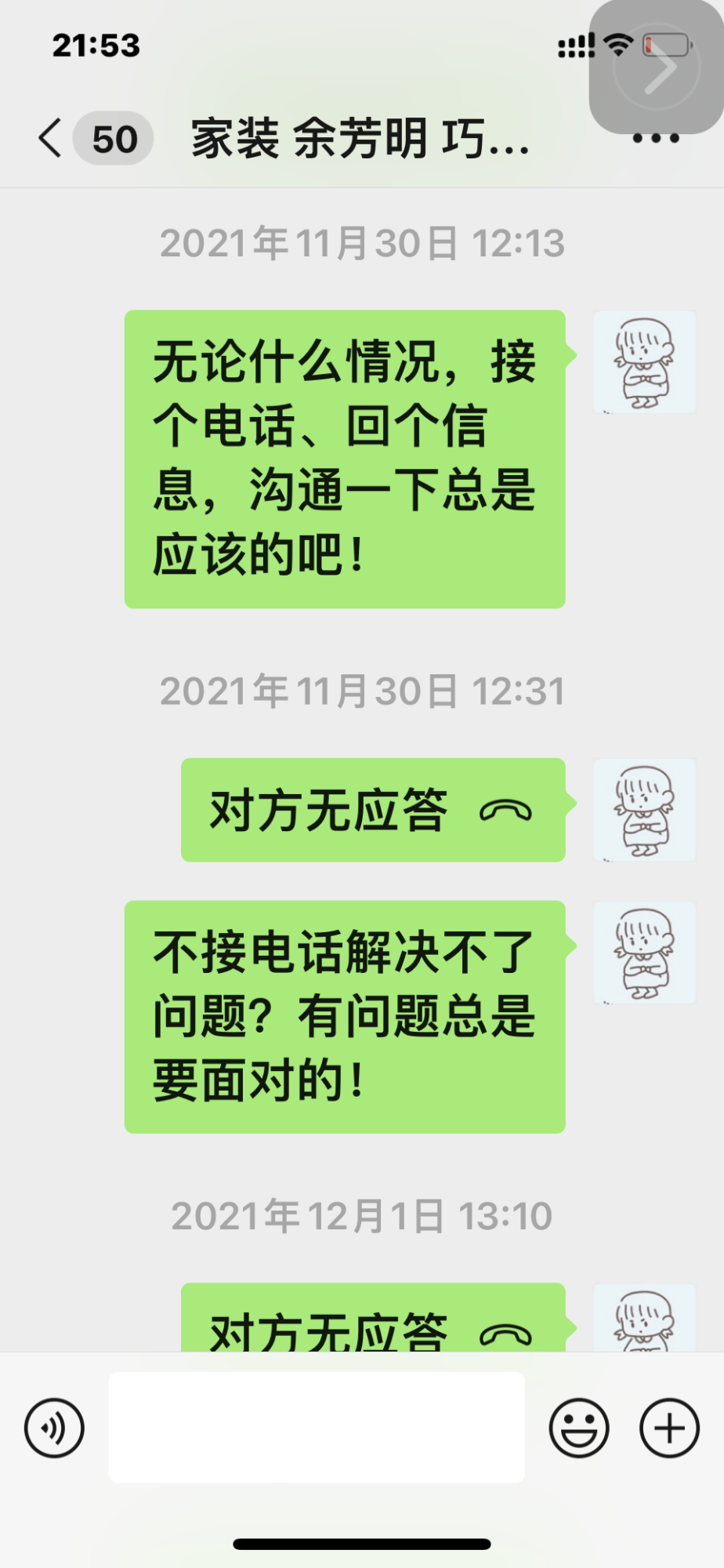Open the emoji sticker panel
This screenshot has height=1568, width=724.
[579, 1428]
